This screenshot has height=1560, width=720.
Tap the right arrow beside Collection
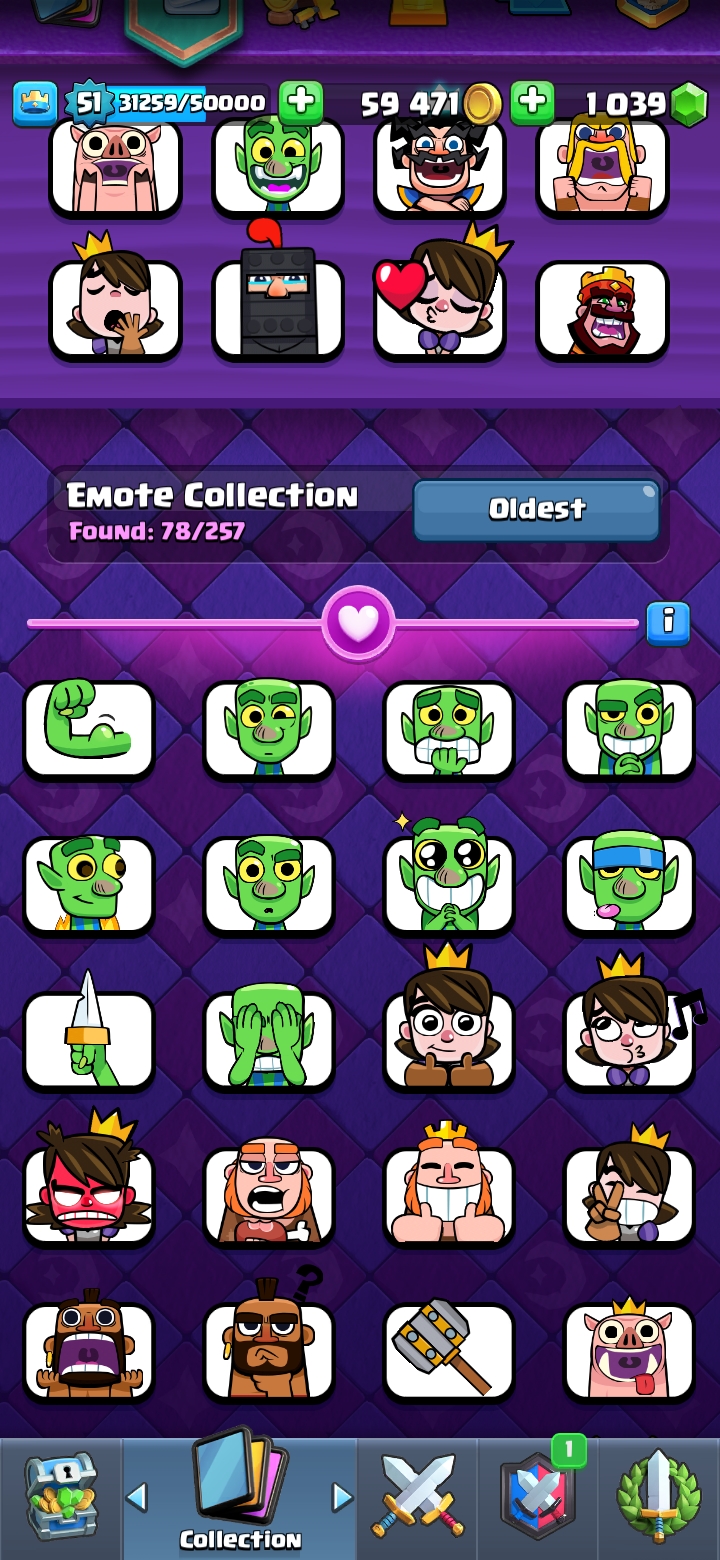pos(342,1497)
